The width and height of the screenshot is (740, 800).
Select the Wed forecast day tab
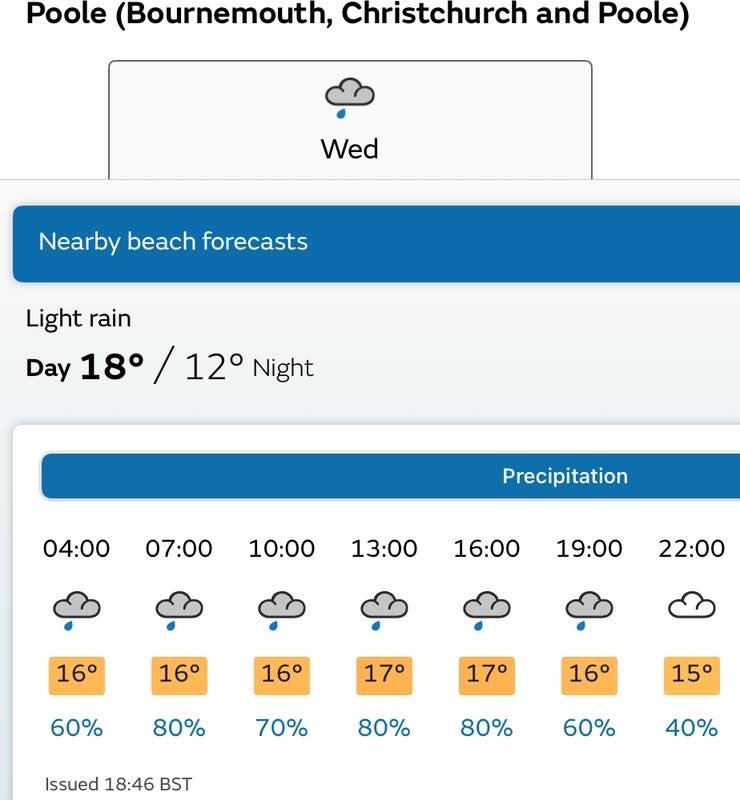pos(350,120)
